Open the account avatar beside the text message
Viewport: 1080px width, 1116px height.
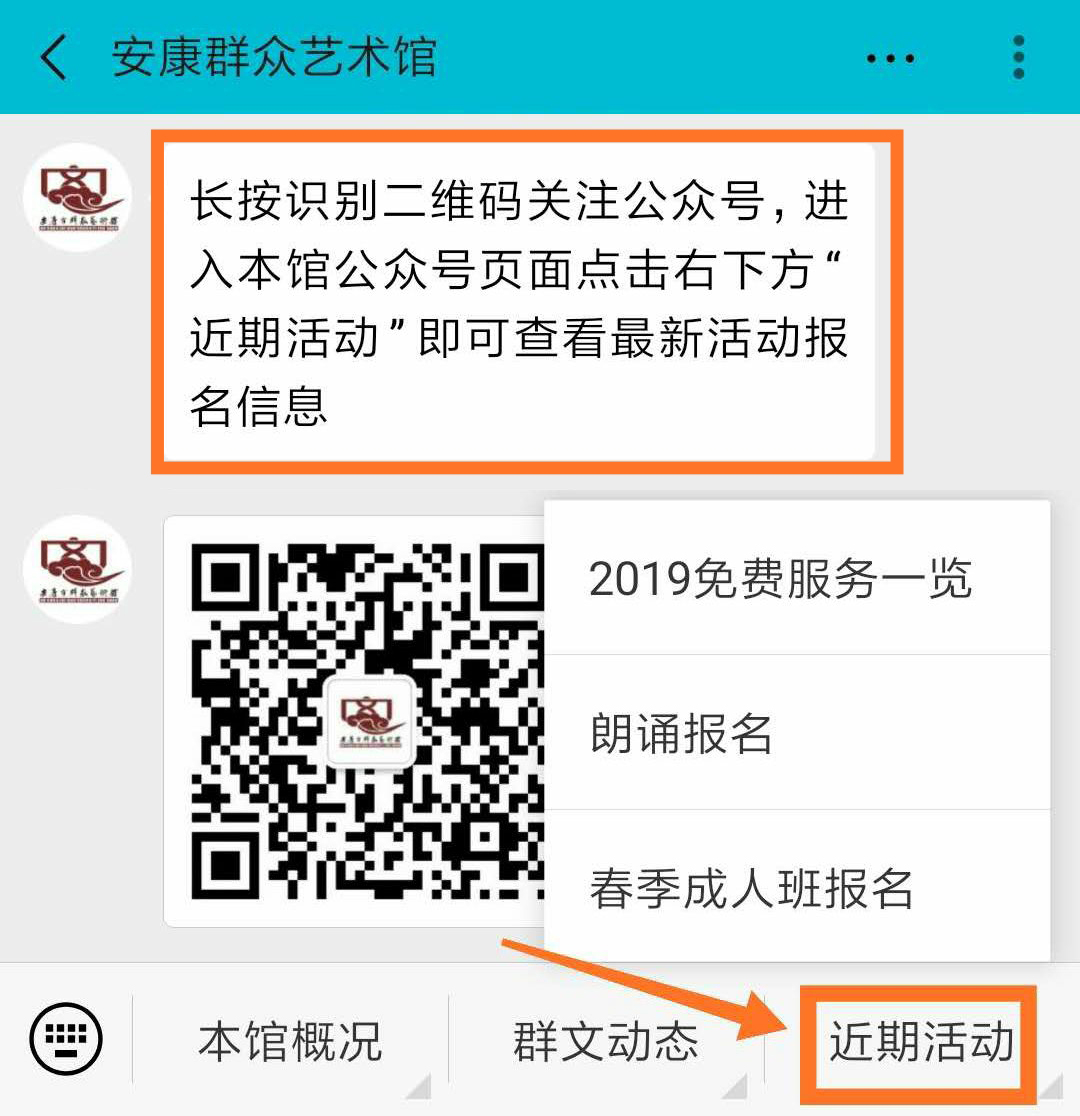pyautogui.click(x=78, y=197)
